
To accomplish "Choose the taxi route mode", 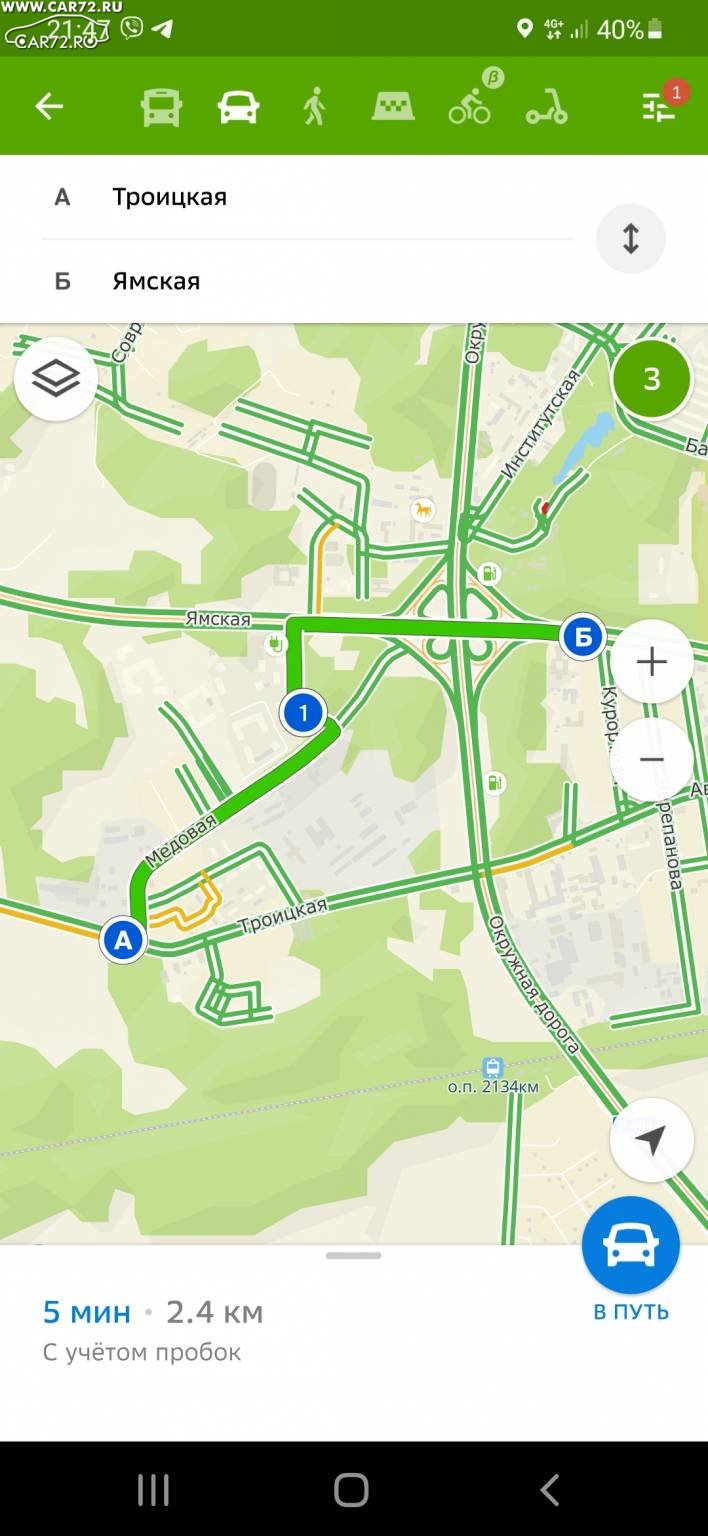I will pyautogui.click(x=393, y=106).
